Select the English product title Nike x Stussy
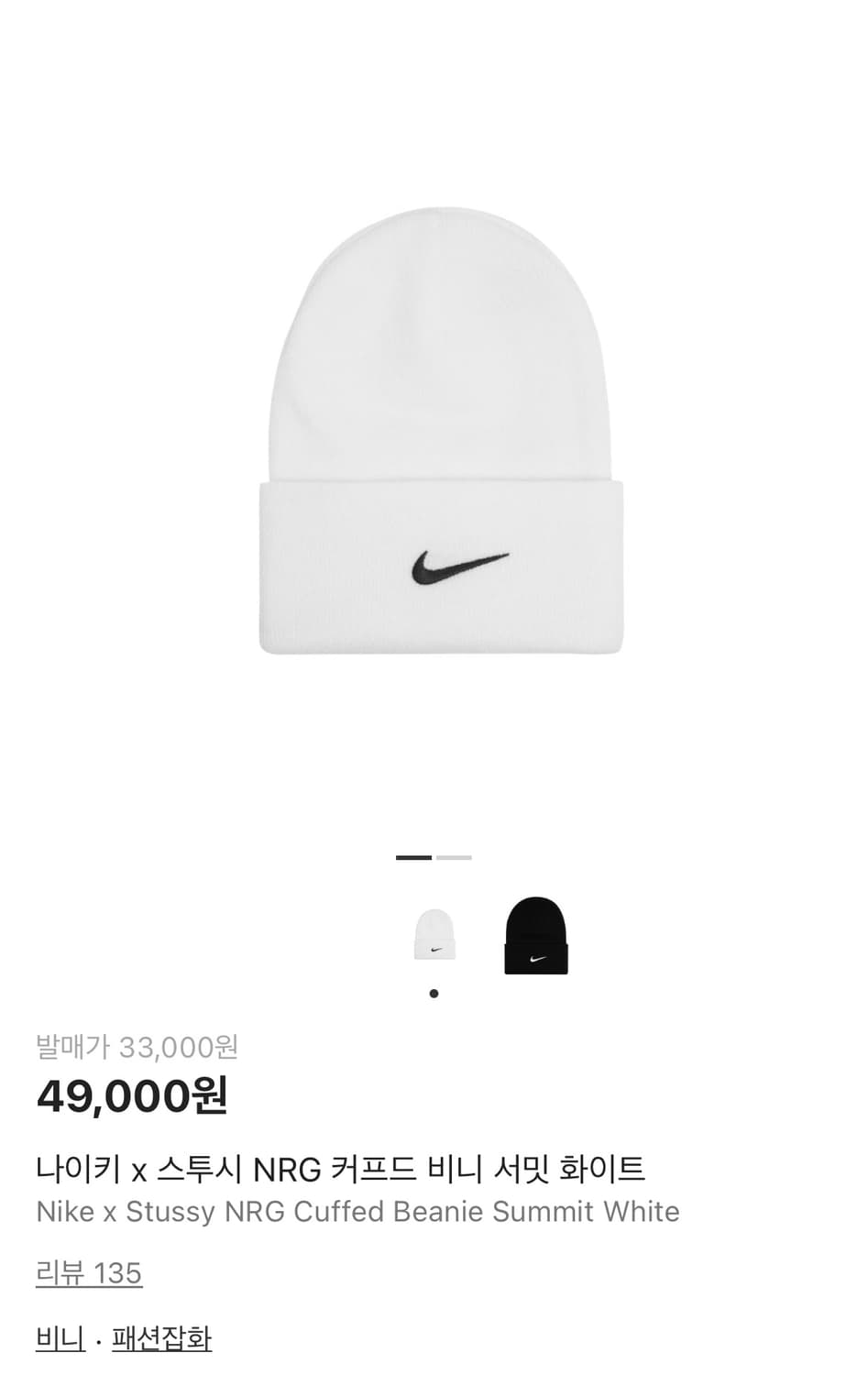Screen dimensions: 868x1375 (357, 1211)
